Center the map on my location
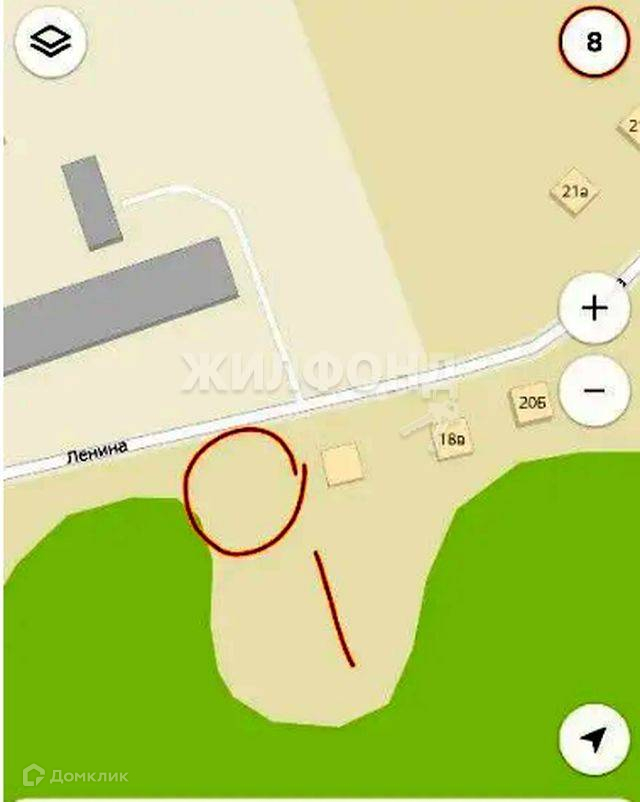The height and width of the screenshot is (802, 640). 594,740
